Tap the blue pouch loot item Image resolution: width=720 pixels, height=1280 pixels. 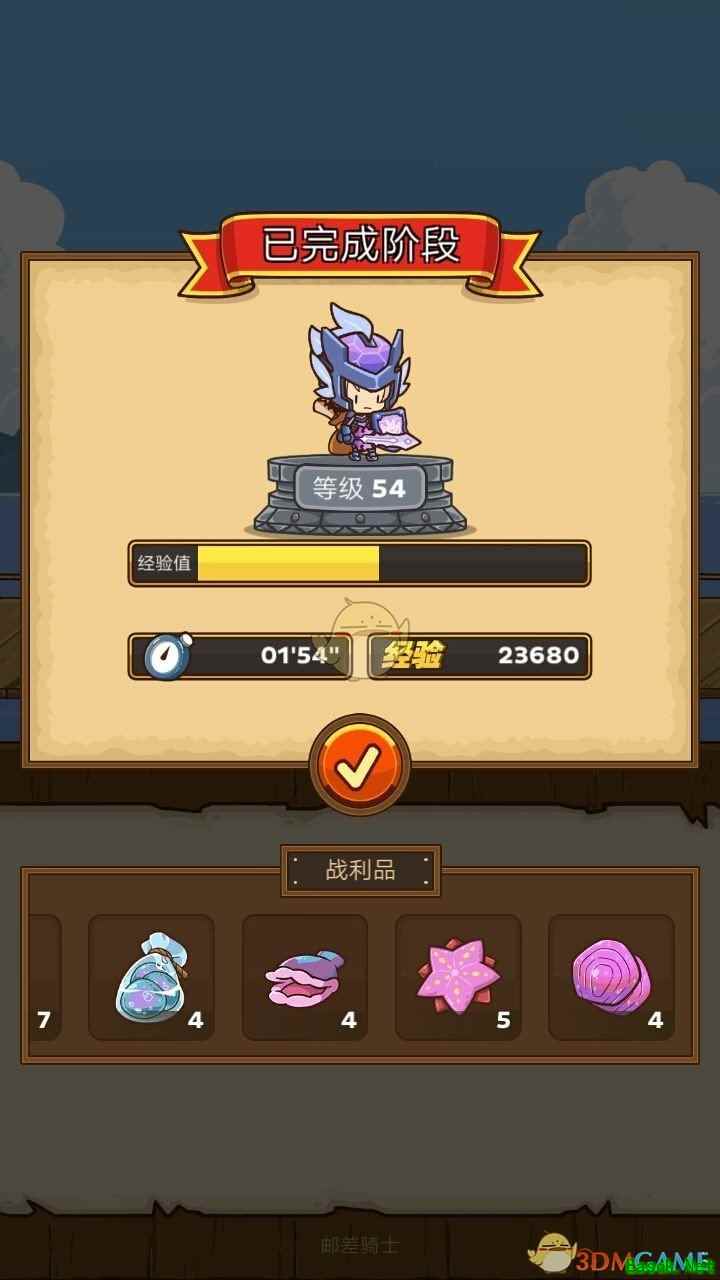[x=151, y=977]
